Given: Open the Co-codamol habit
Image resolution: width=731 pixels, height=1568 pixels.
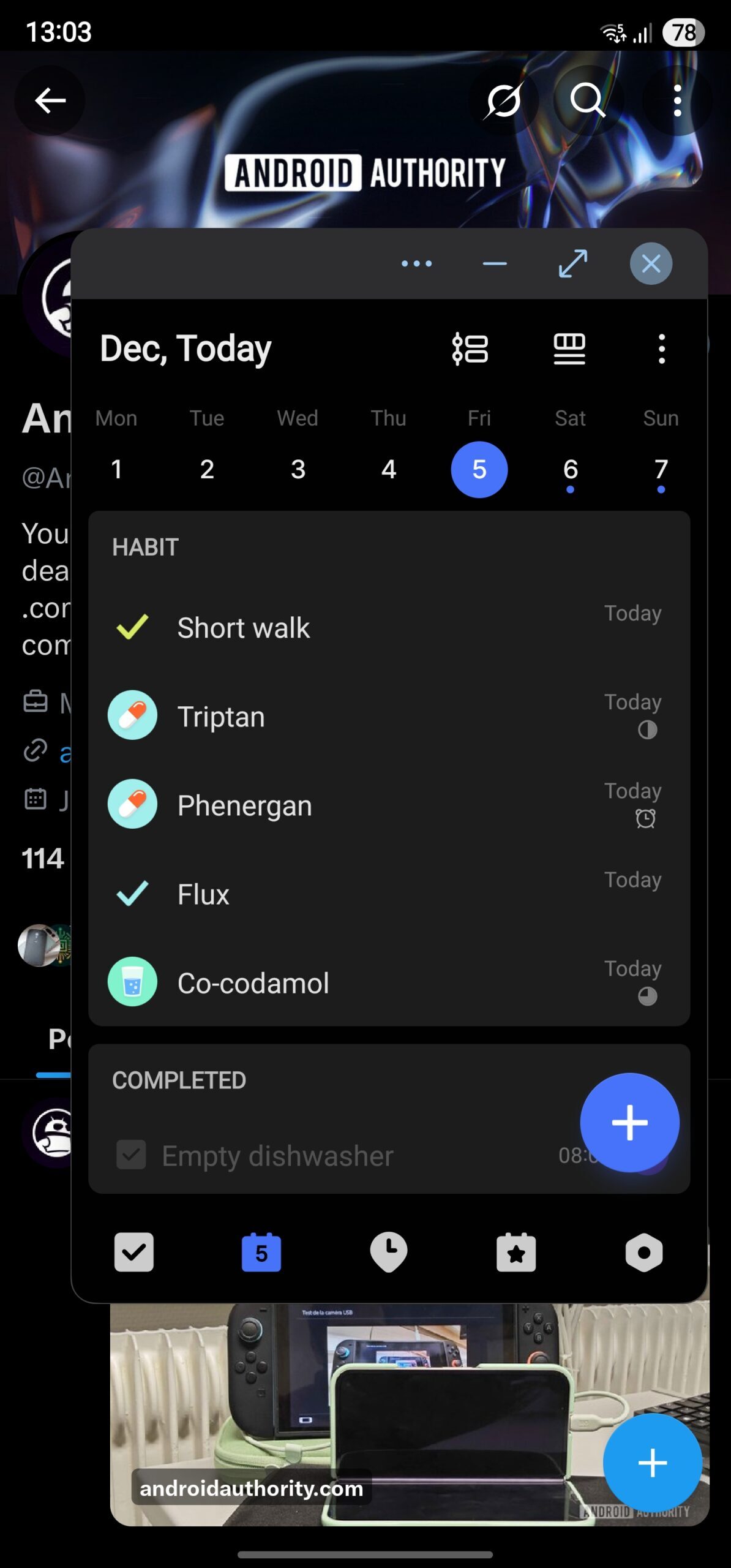Looking at the screenshot, I should (x=253, y=983).
